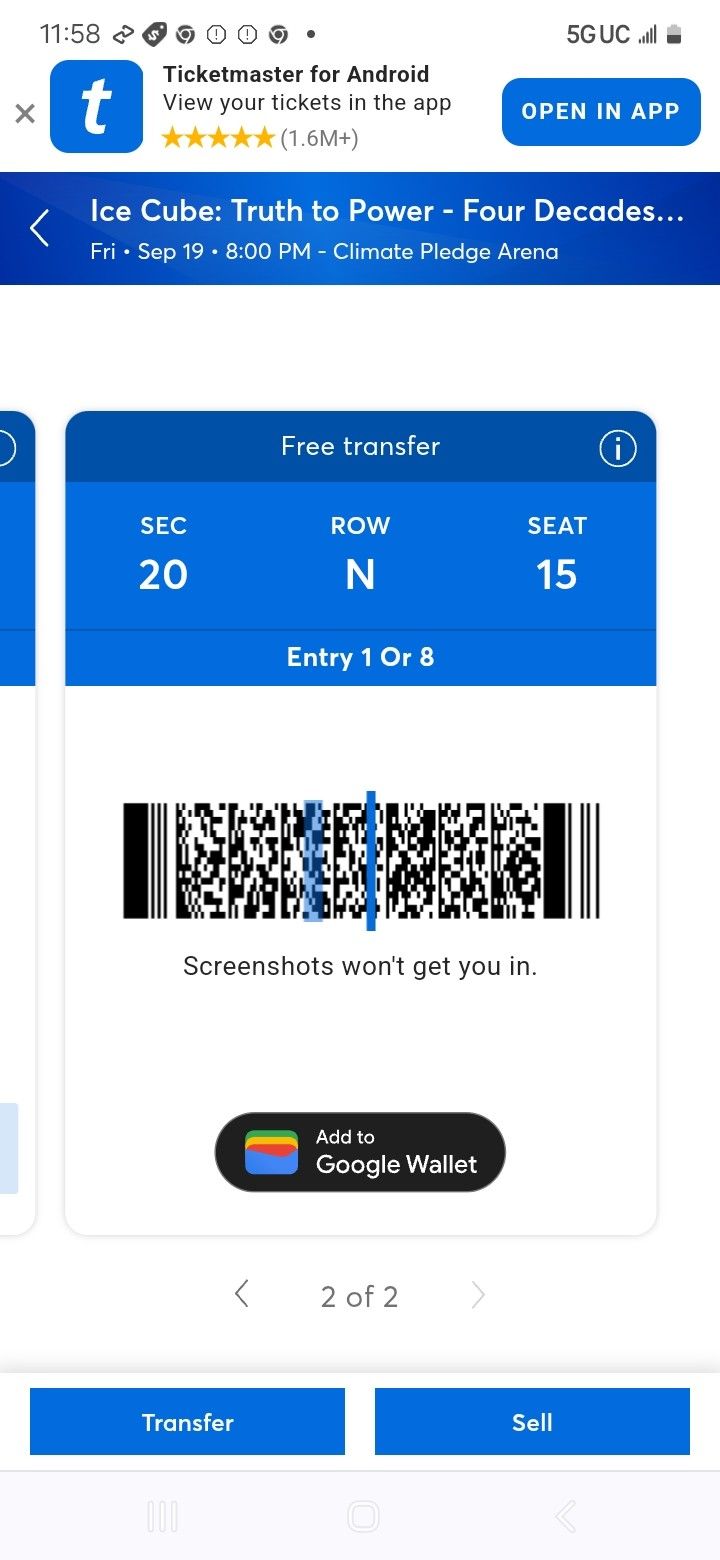Screen dimensions: 720x1560
Task: Go to the previous ticket arrow
Action: [x=241, y=1295]
